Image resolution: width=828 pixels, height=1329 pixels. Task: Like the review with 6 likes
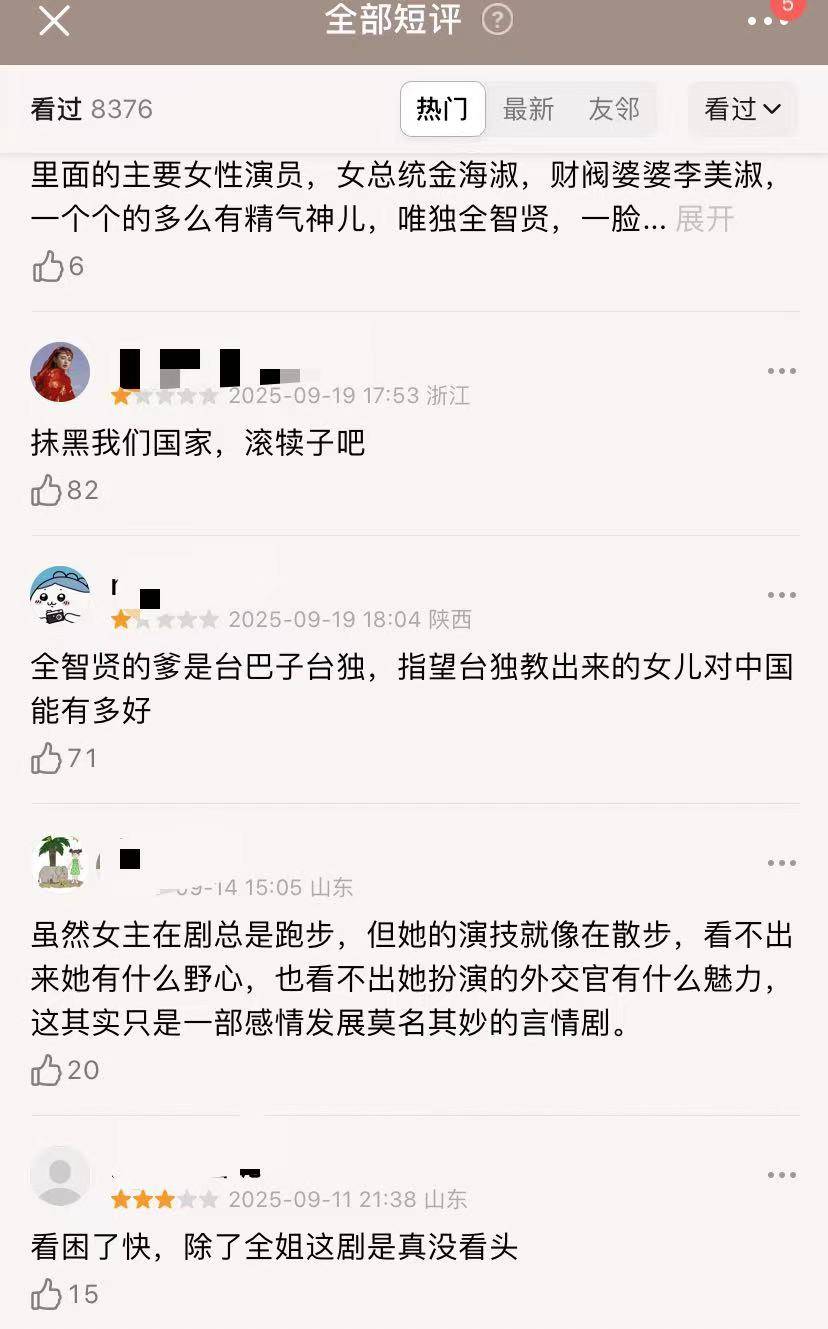click(47, 266)
